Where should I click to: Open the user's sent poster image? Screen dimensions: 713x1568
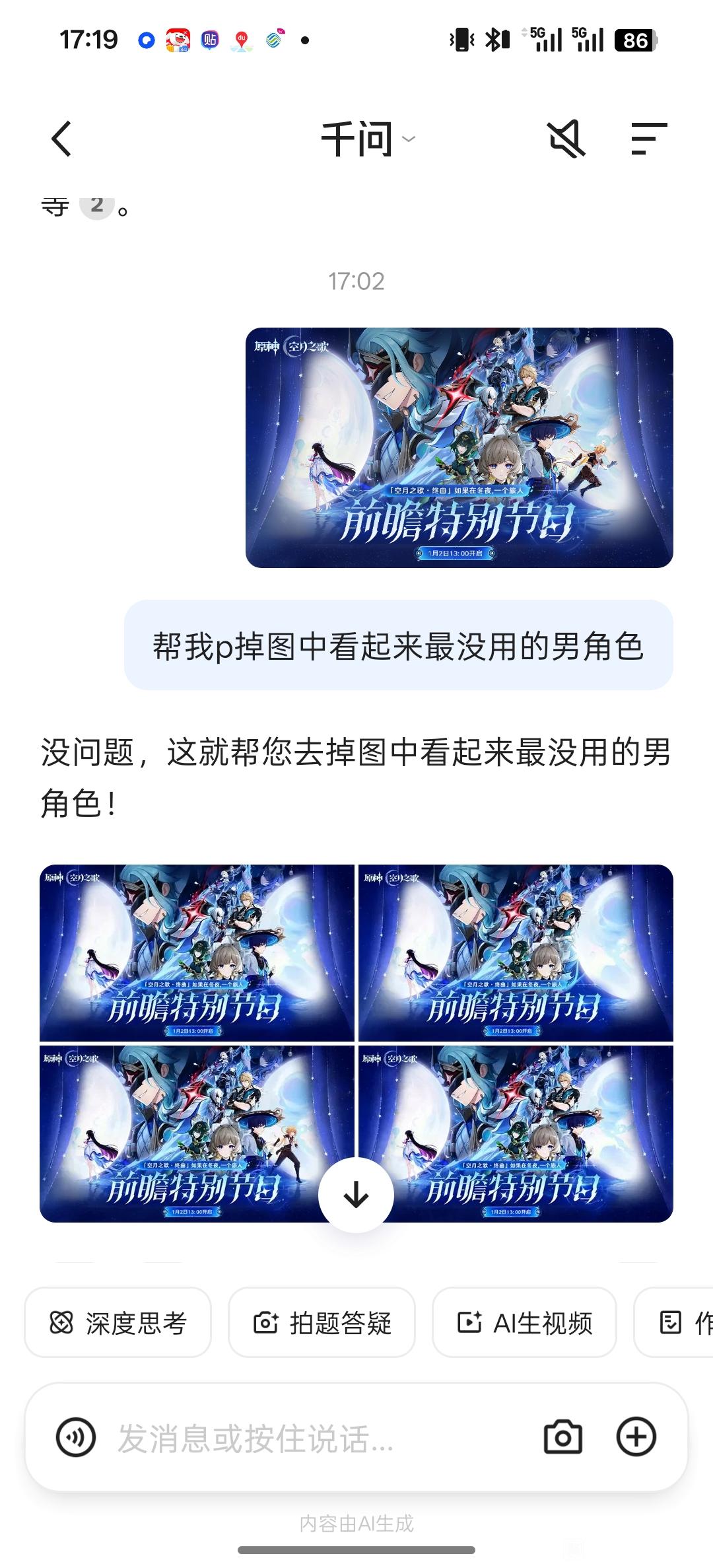(459, 447)
